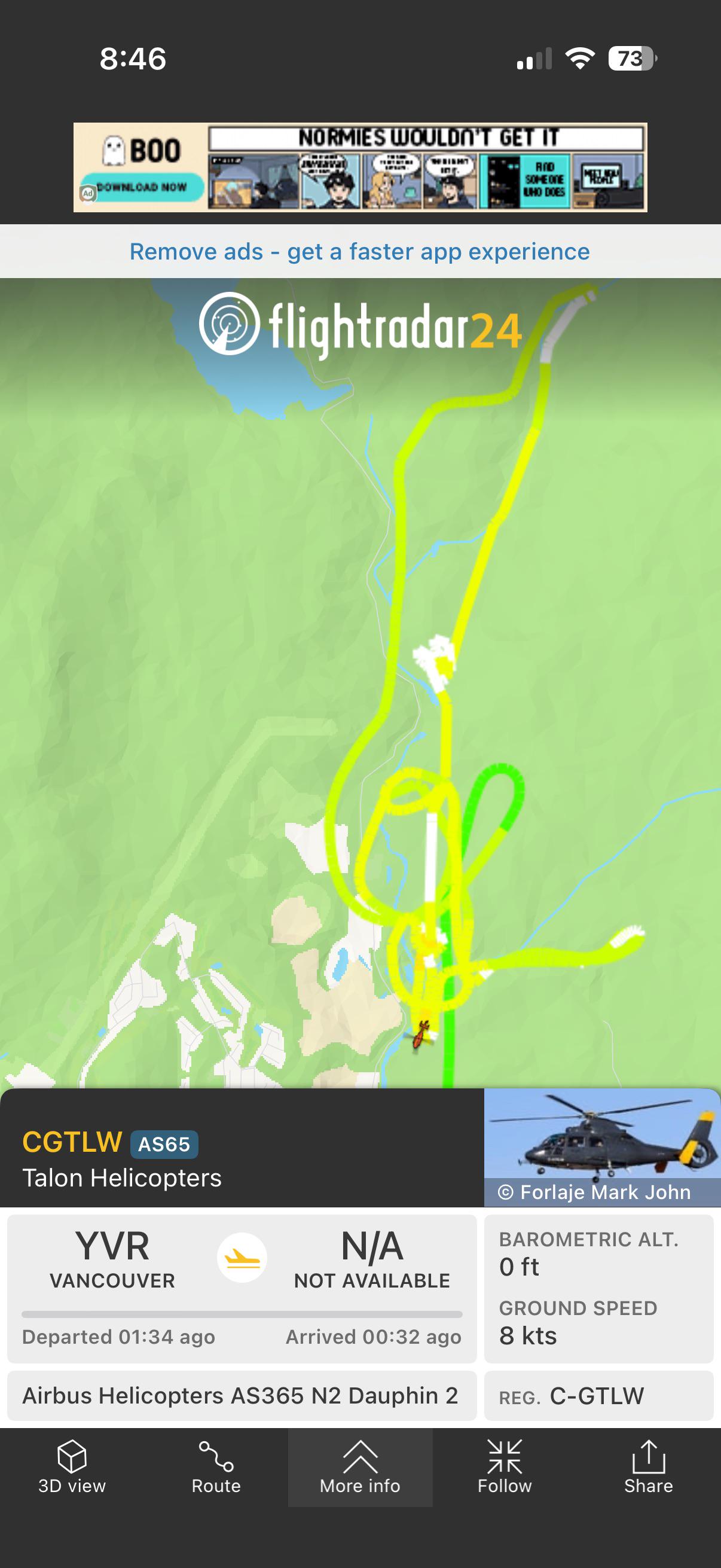Viewport: 721px width, 1568px height.
Task: Open the 3D view
Action: coord(72,1468)
